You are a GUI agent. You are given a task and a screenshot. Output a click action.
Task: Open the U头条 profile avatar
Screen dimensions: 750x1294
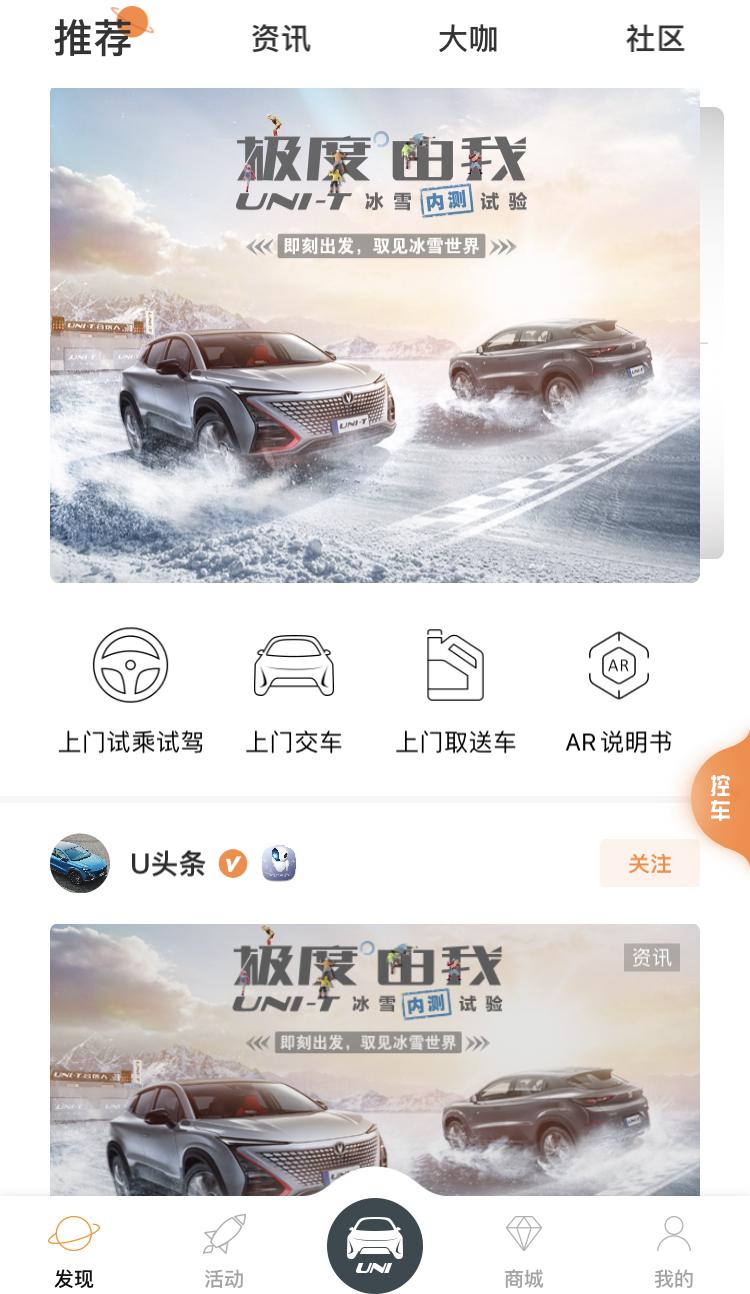point(80,863)
